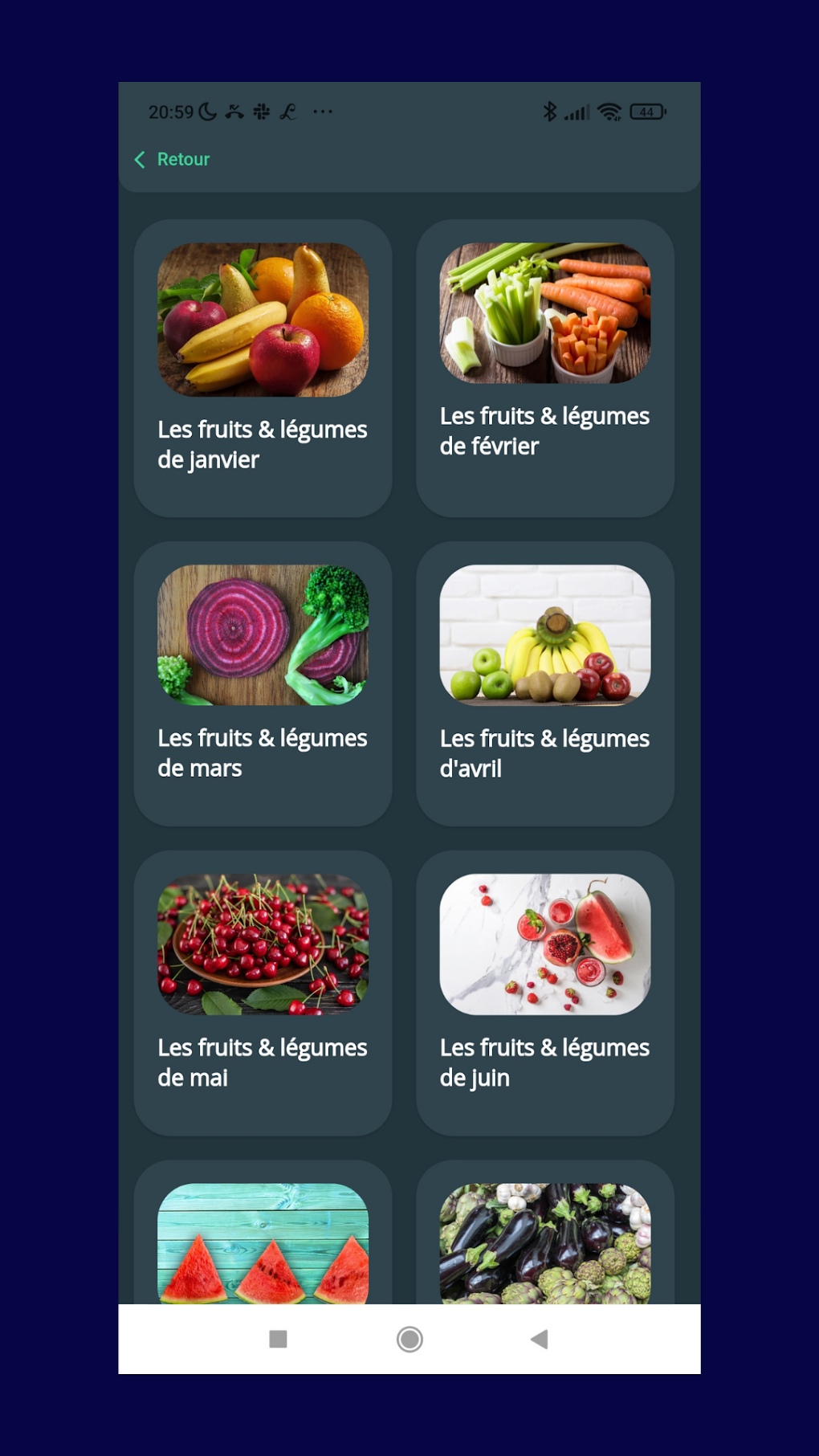
Task: Open 'Les fruits & légumes de mars'
Action: pyautogui.click(x=263, y=683)
